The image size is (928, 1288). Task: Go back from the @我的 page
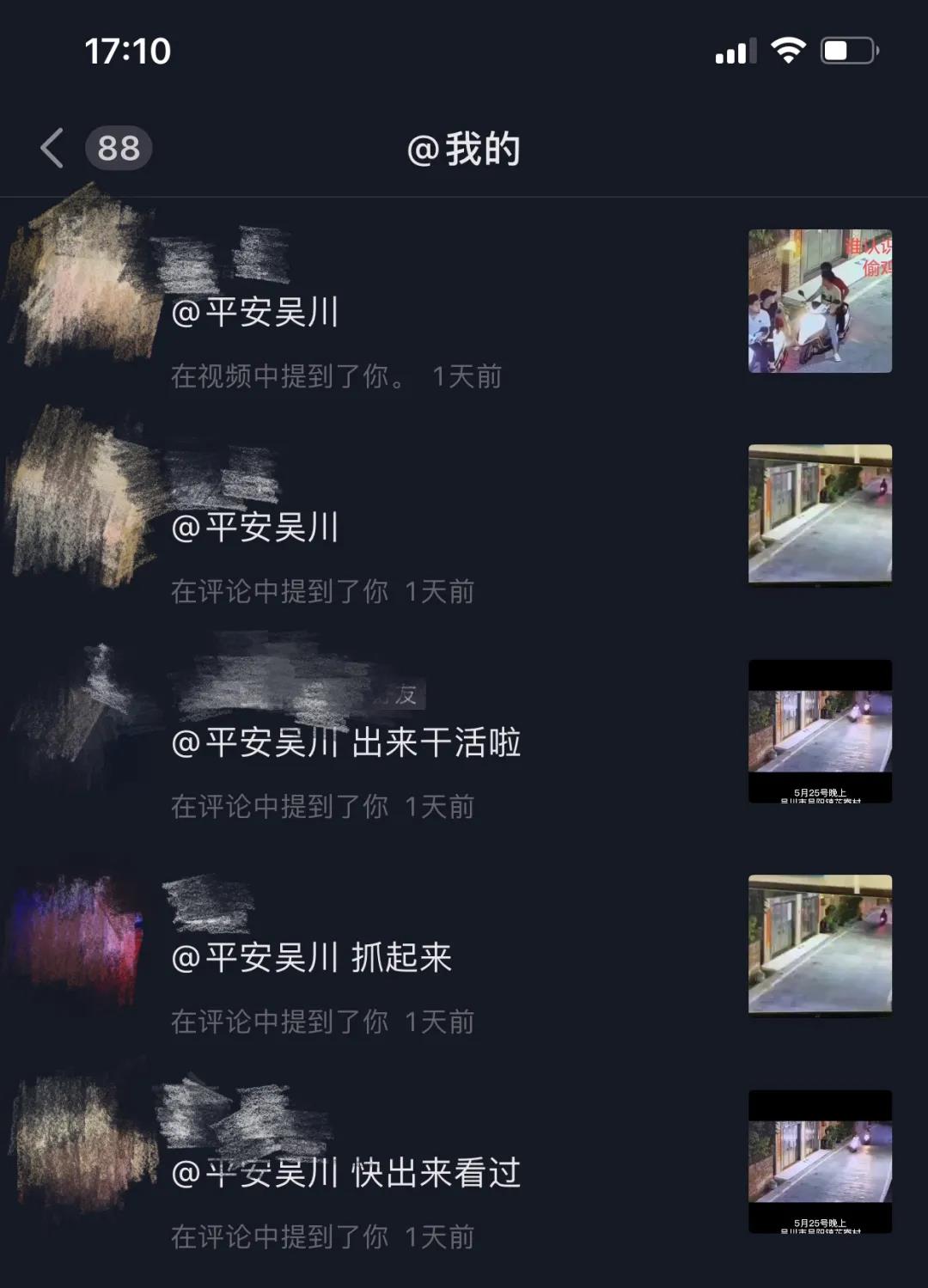coord(52,148)
